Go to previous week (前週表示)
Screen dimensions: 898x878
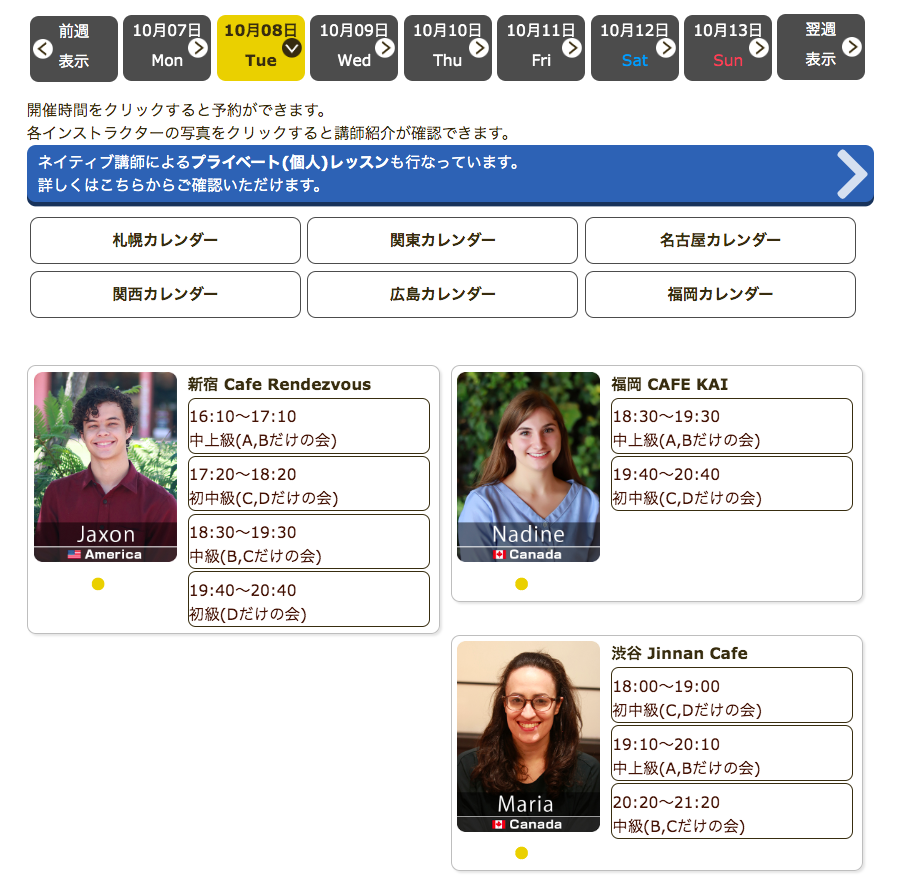[x=73, y=47]
